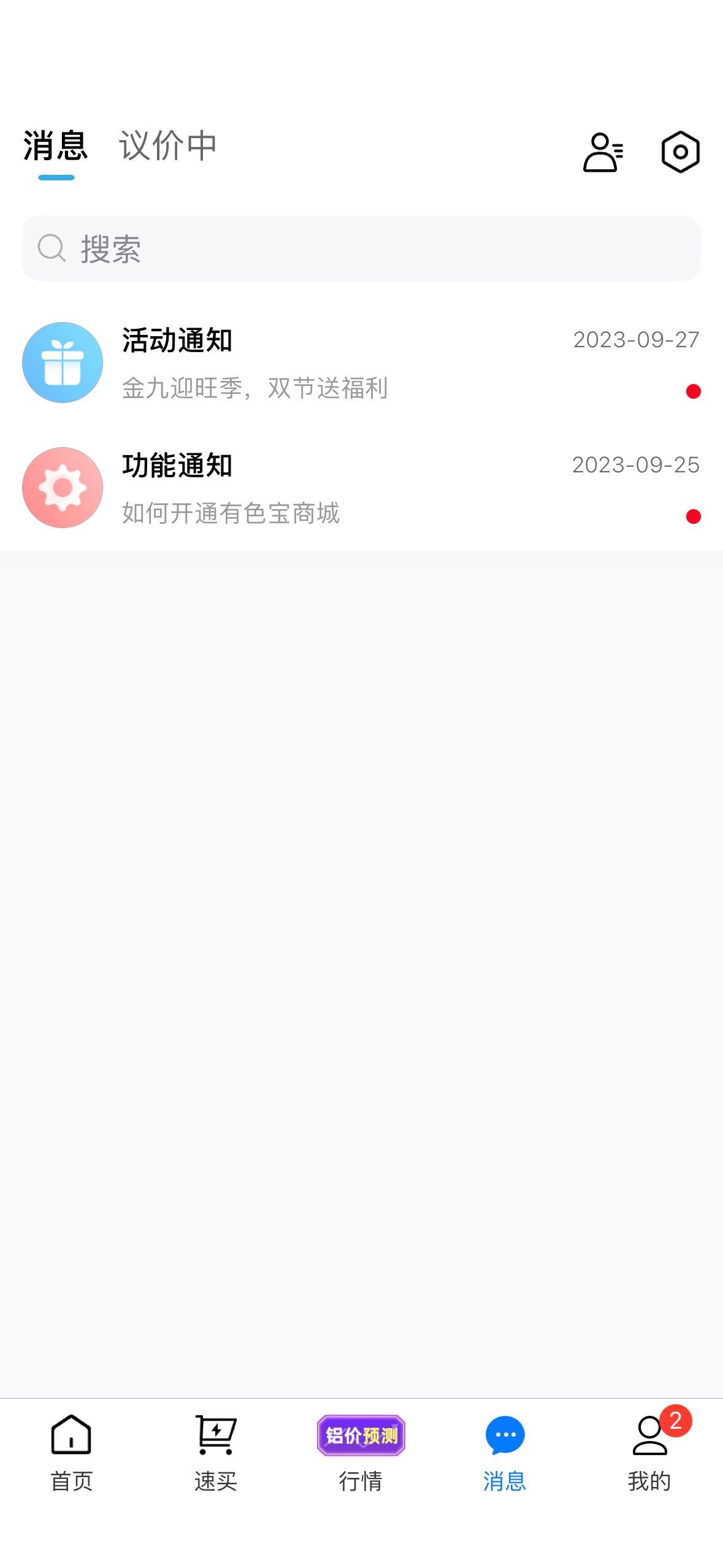Viewport: 723px width, 1568px height.
Task: Tap the 搜索 search box
Action: pyautogui.click(x=361, y=248)
